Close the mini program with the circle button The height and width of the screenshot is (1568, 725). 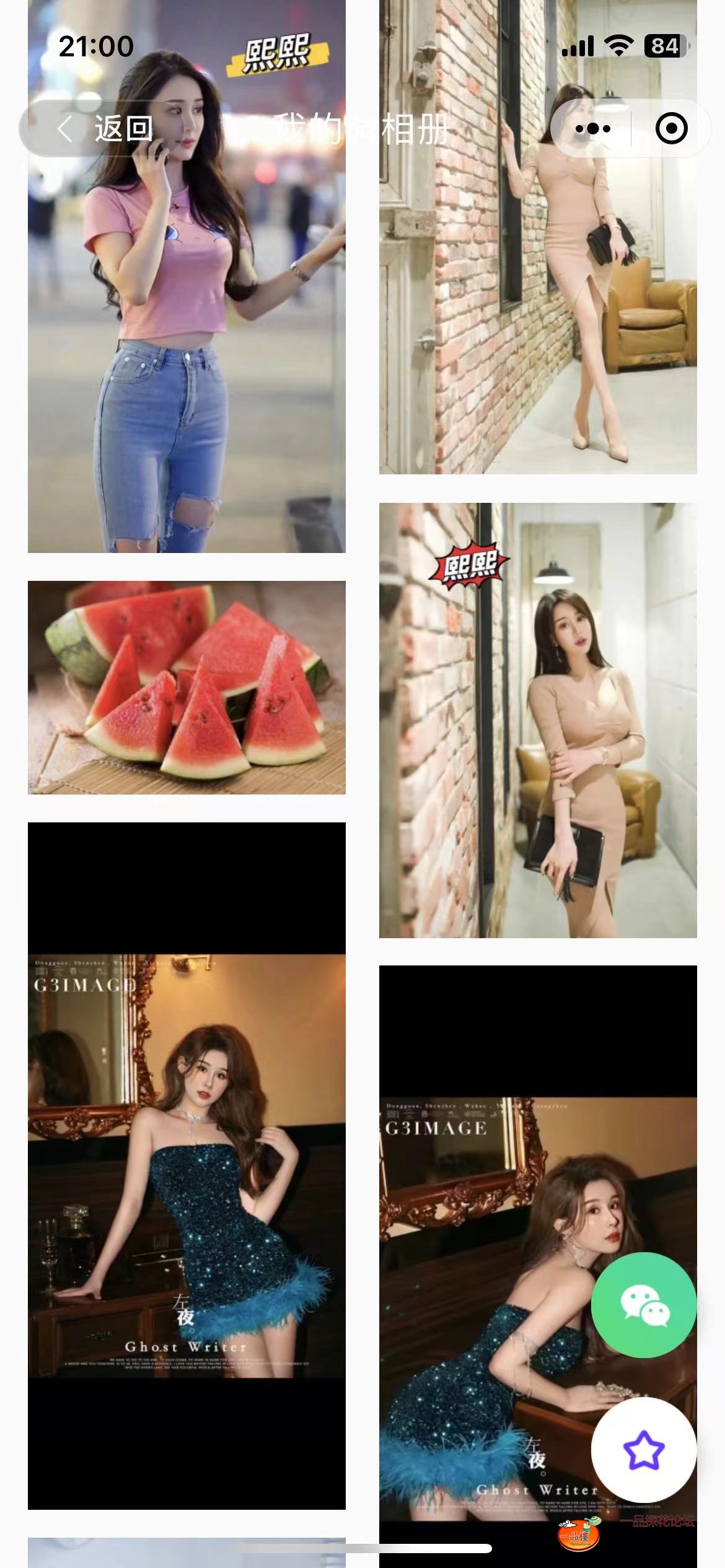click(x=671, y=129)
